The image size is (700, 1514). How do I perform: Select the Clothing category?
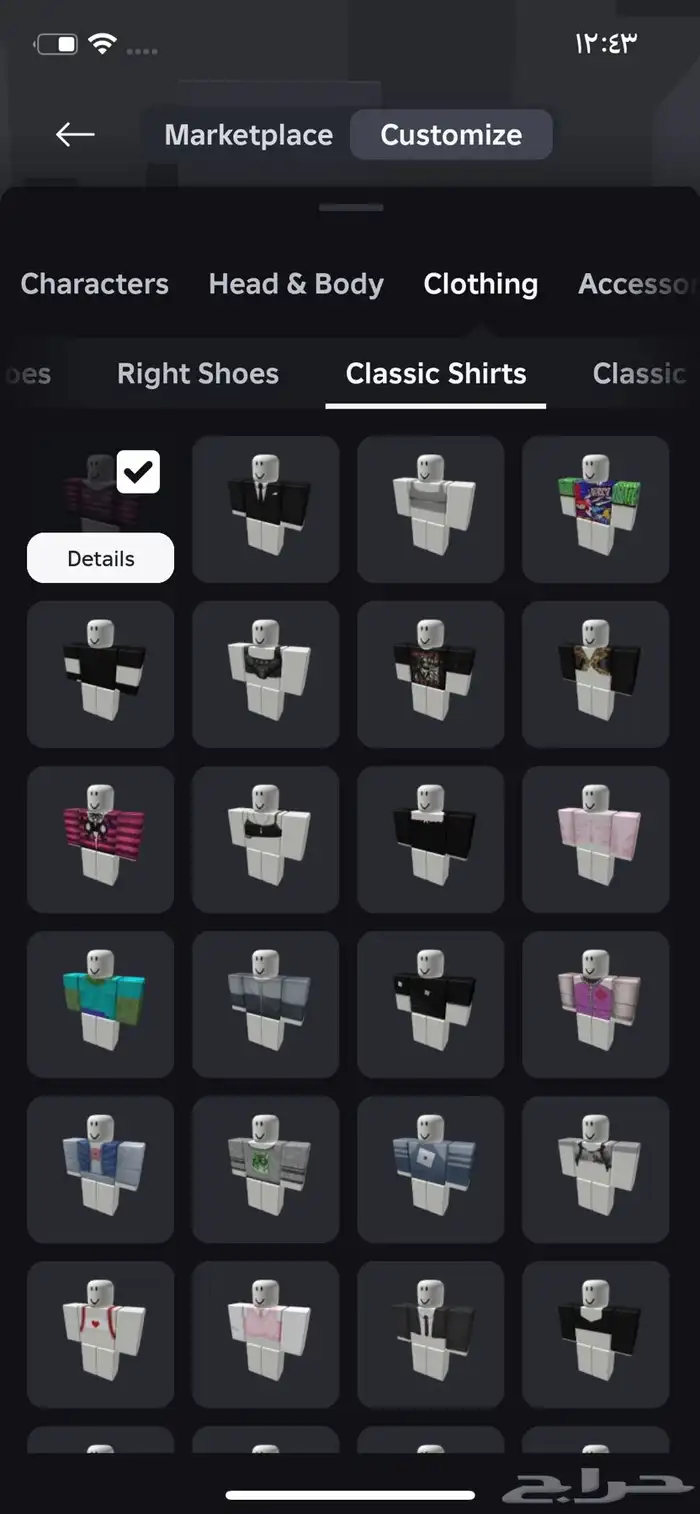480,284
